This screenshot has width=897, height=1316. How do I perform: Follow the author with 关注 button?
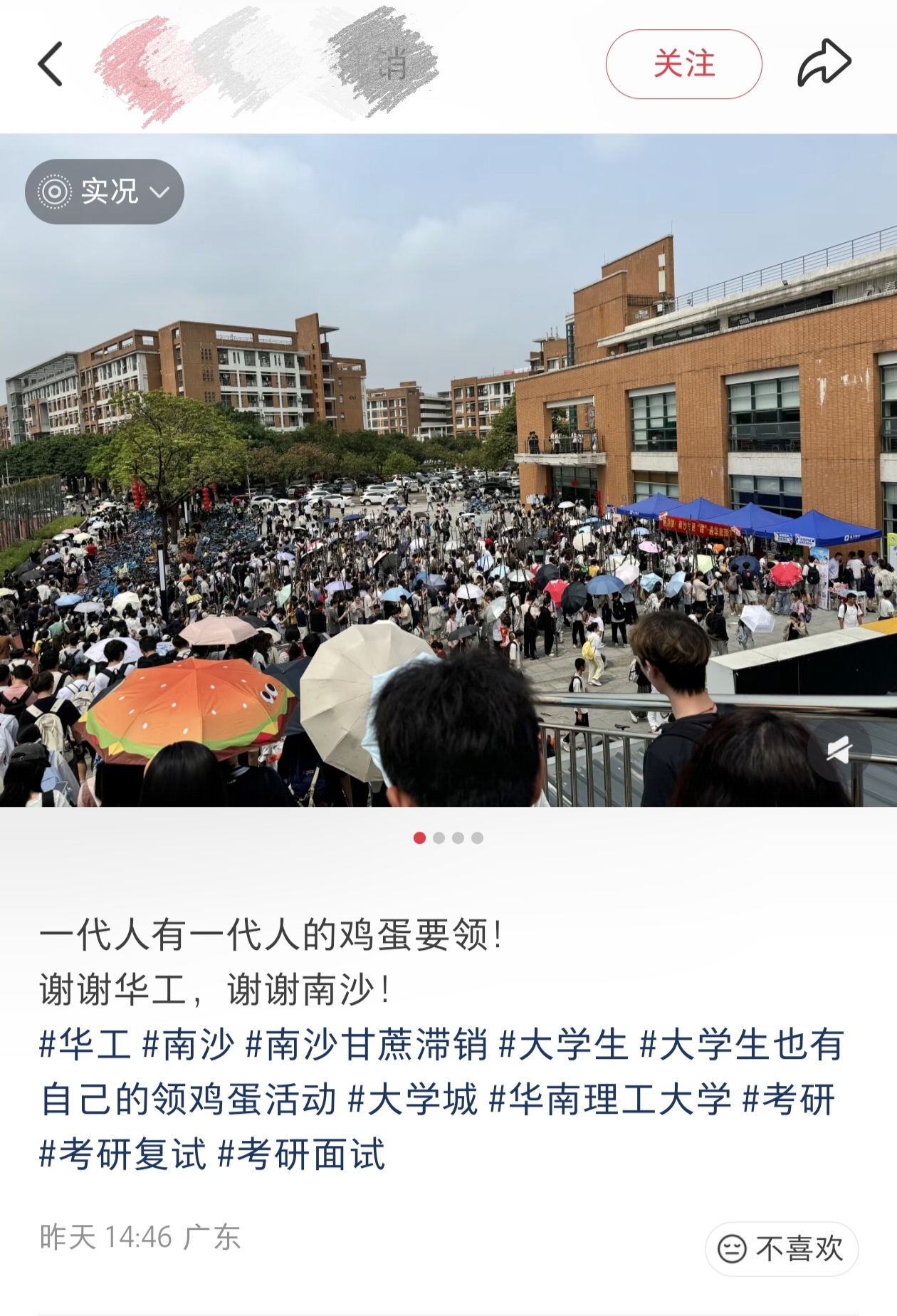click(x=683, y=64)
